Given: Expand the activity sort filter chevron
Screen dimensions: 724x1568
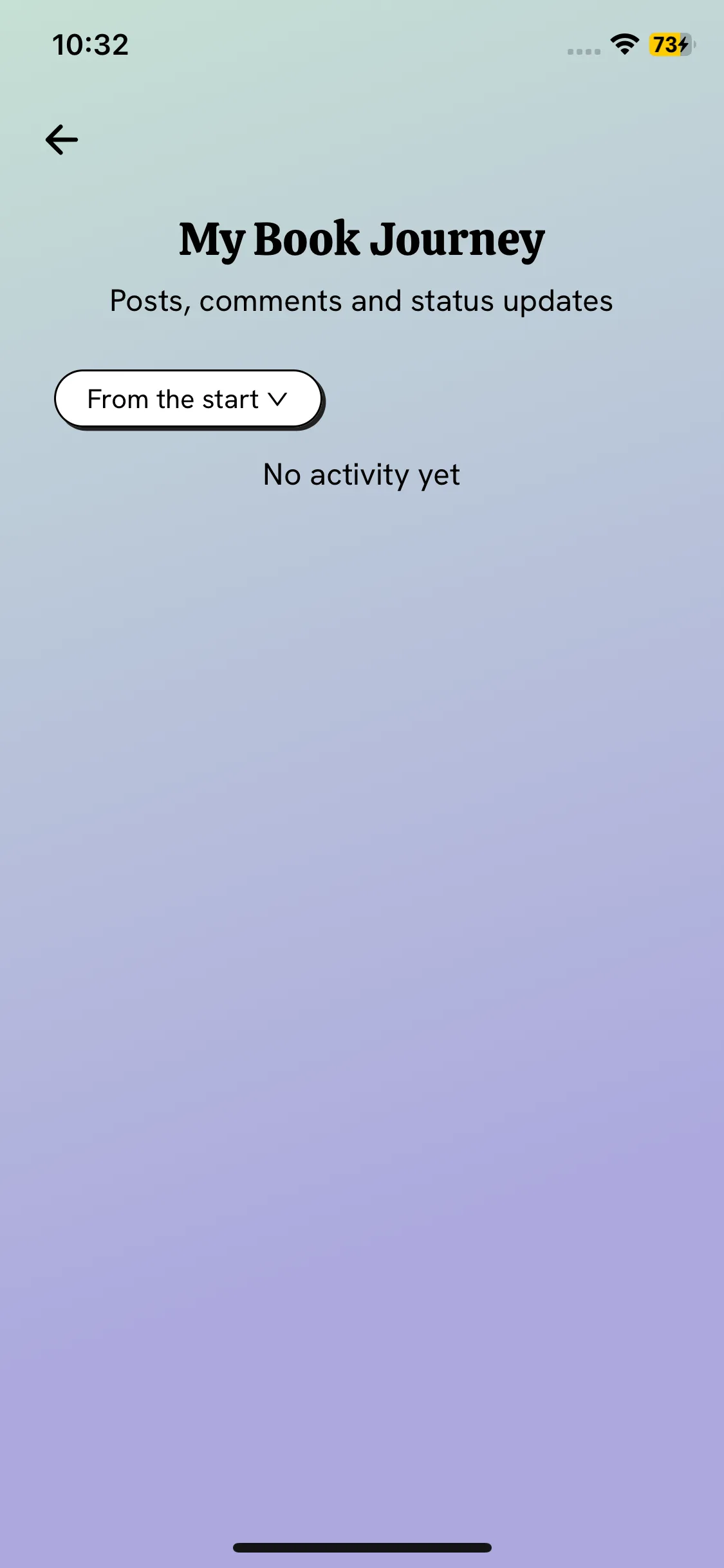Looking at the screenshot, I should tap(278, 399).
